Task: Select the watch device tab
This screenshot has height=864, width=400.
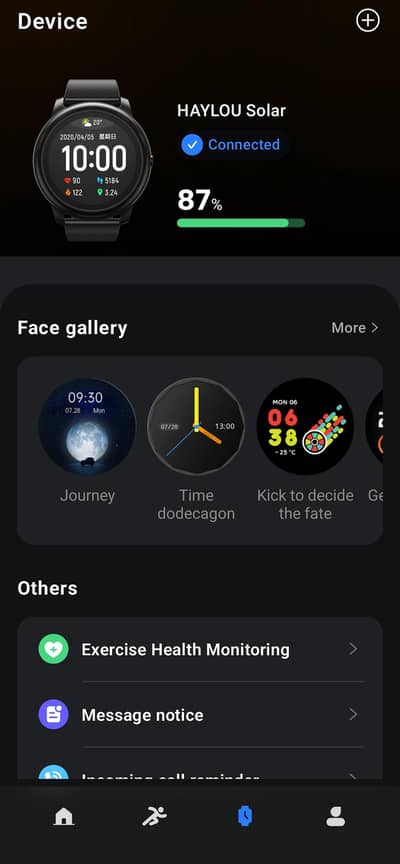Action: 245,816
